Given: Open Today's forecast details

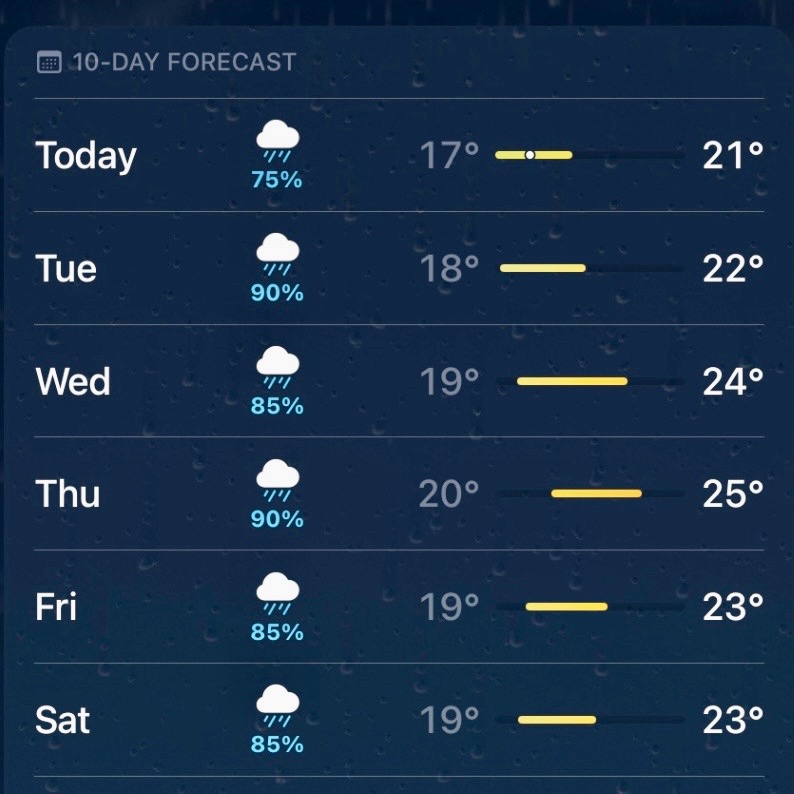Looking at the screenshot, I should [86, 156].
